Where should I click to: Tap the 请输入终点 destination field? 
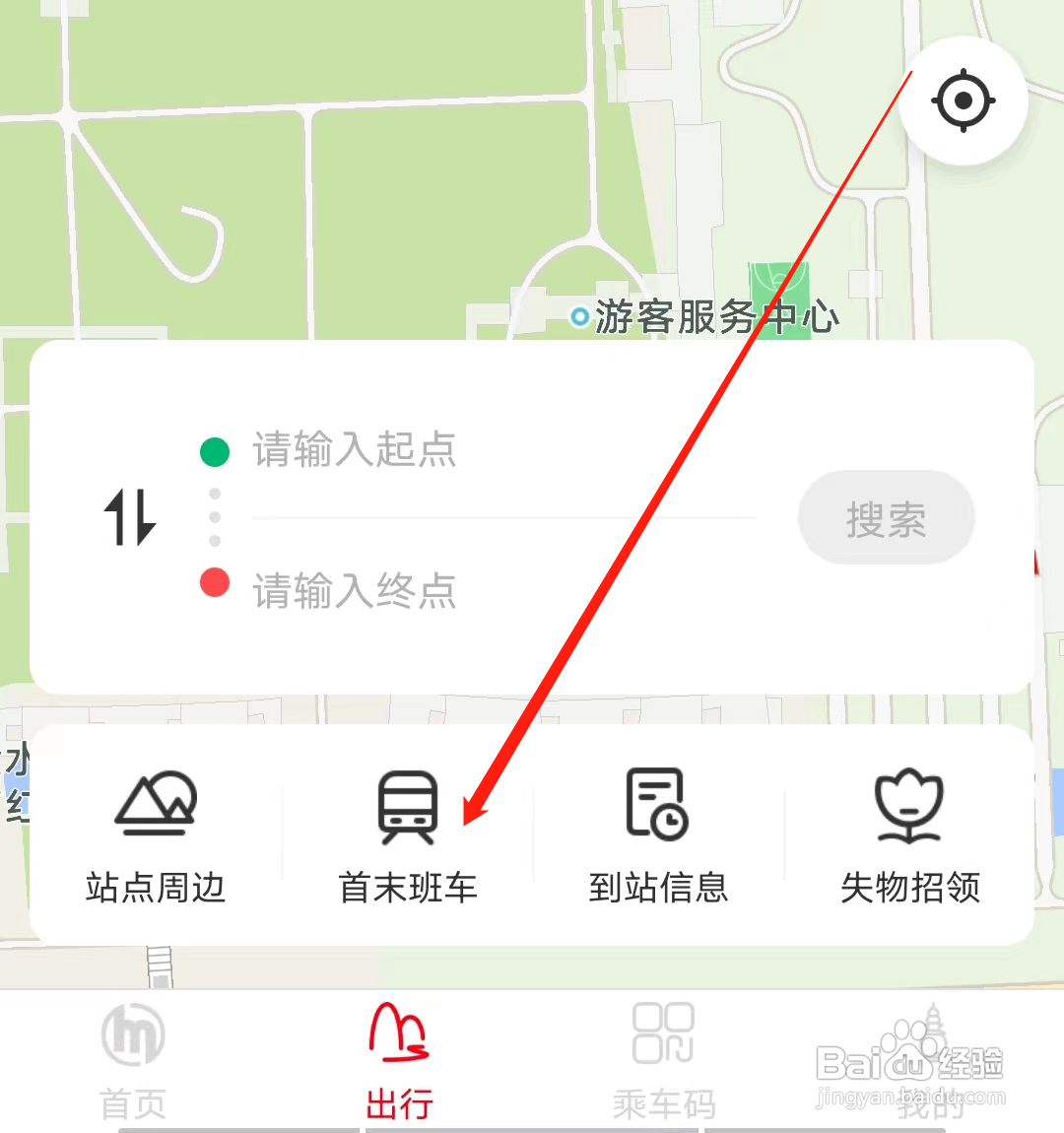[355, 591]
